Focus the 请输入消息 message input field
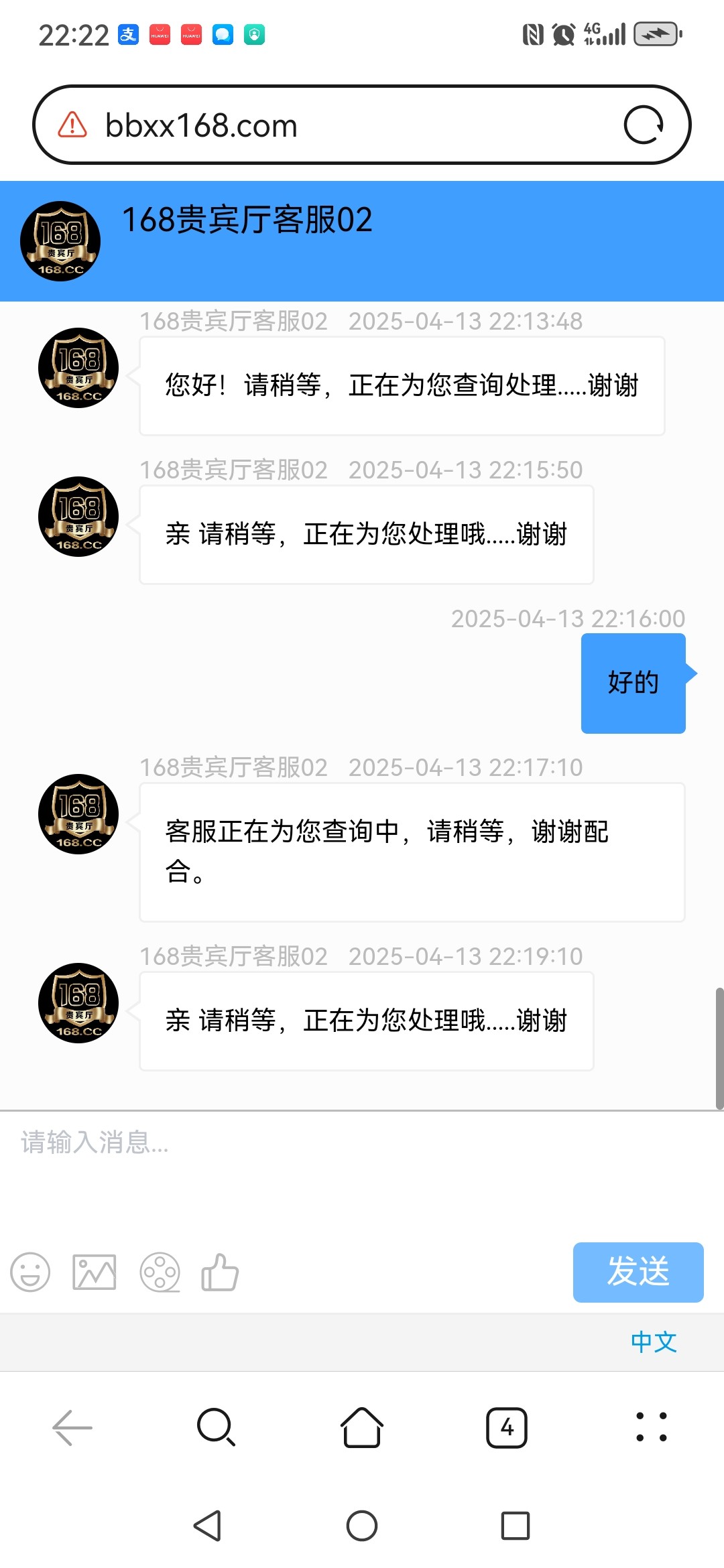Viewport: 724px width, 1568px height. tap(362, 1173)
